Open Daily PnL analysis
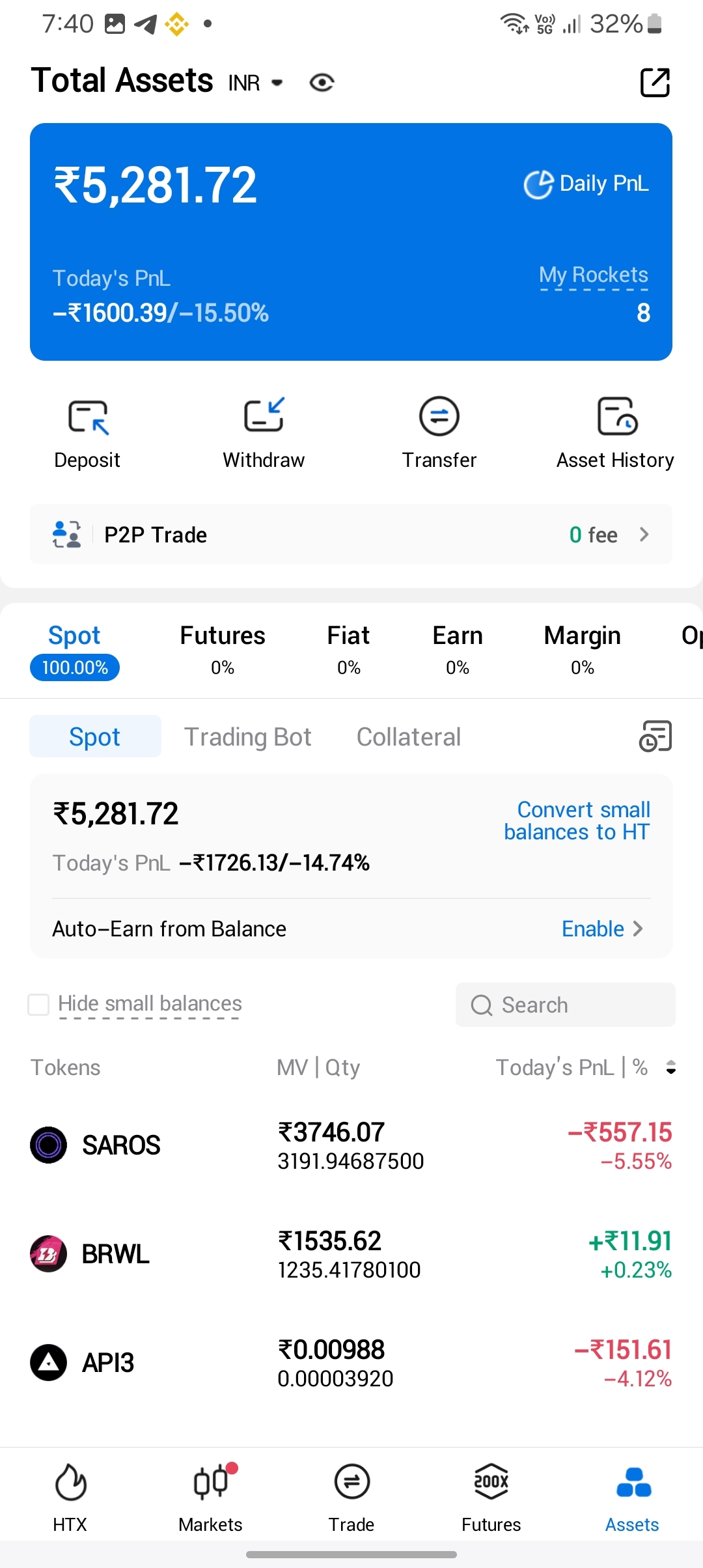This screenshot has height=1568, width=703. [x=586, y=184]
